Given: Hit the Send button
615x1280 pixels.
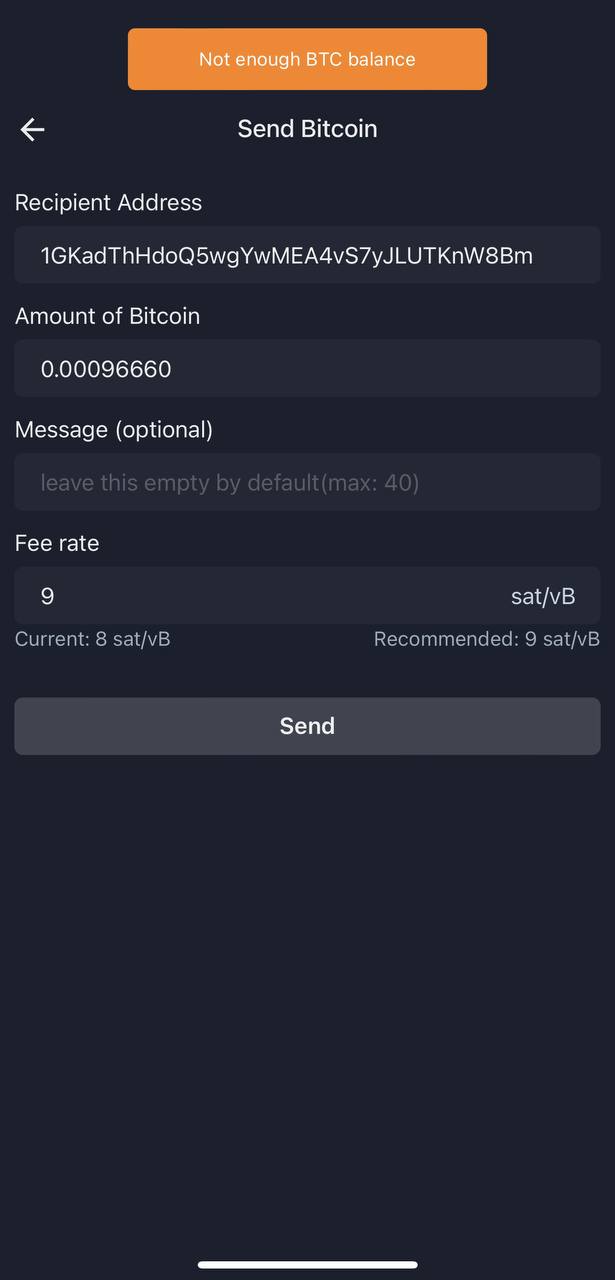Looking at the screenshot, I should [x=307, y=726].
